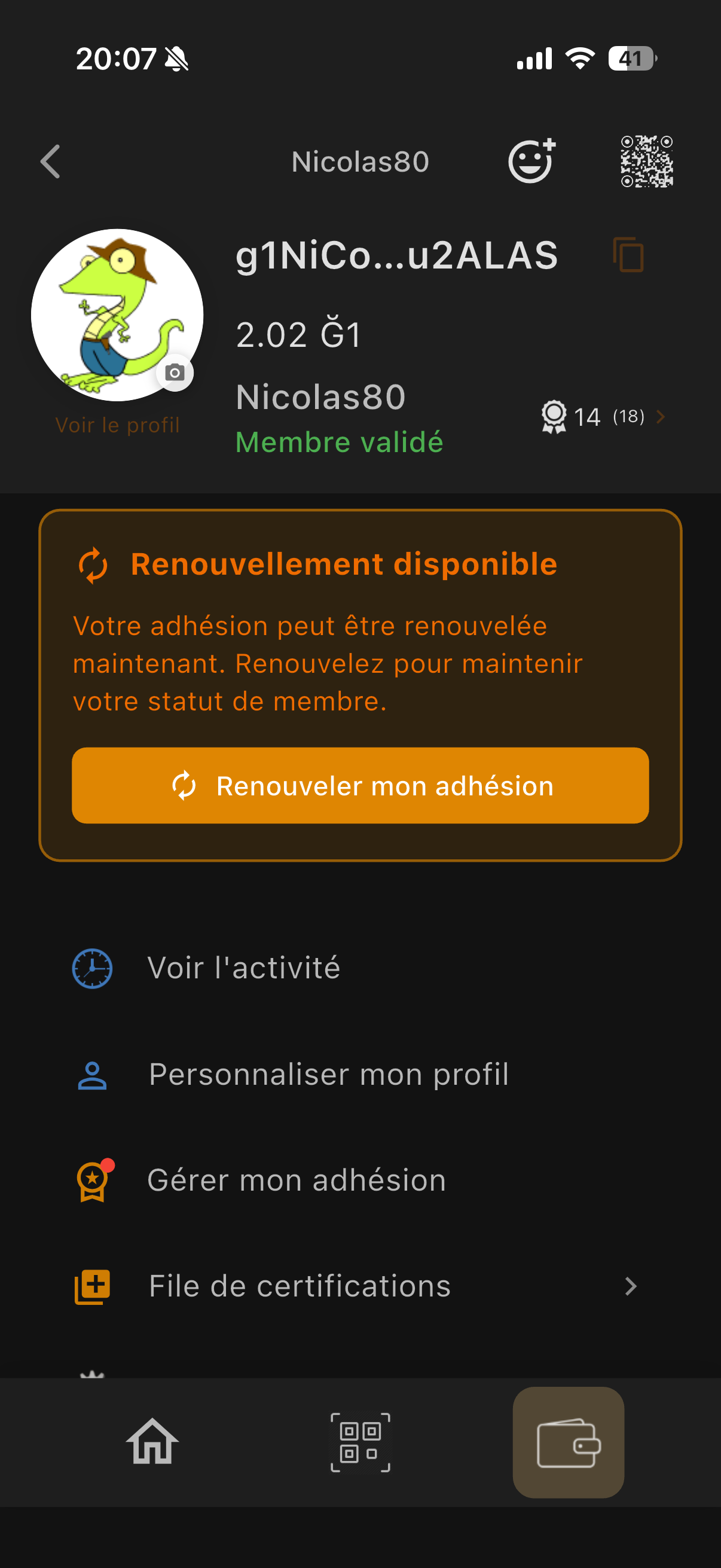
Task: View the 14 (18) certifications details
Action: [603, 417]
